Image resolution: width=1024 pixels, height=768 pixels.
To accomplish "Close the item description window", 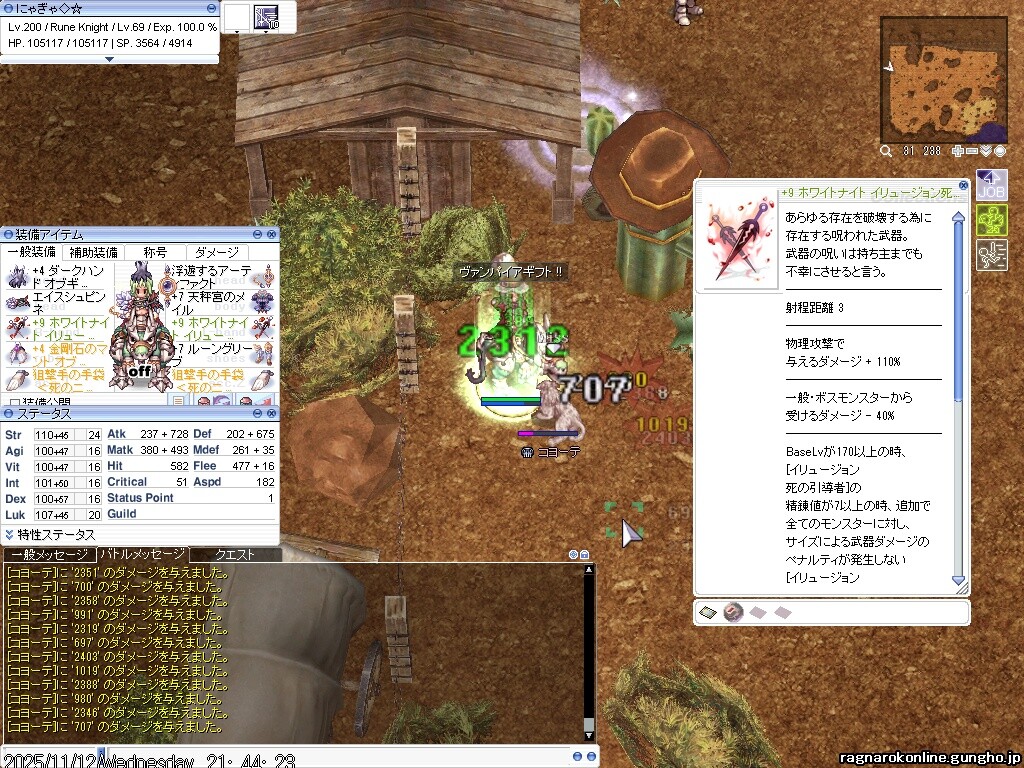I will (x=963, y=186).
